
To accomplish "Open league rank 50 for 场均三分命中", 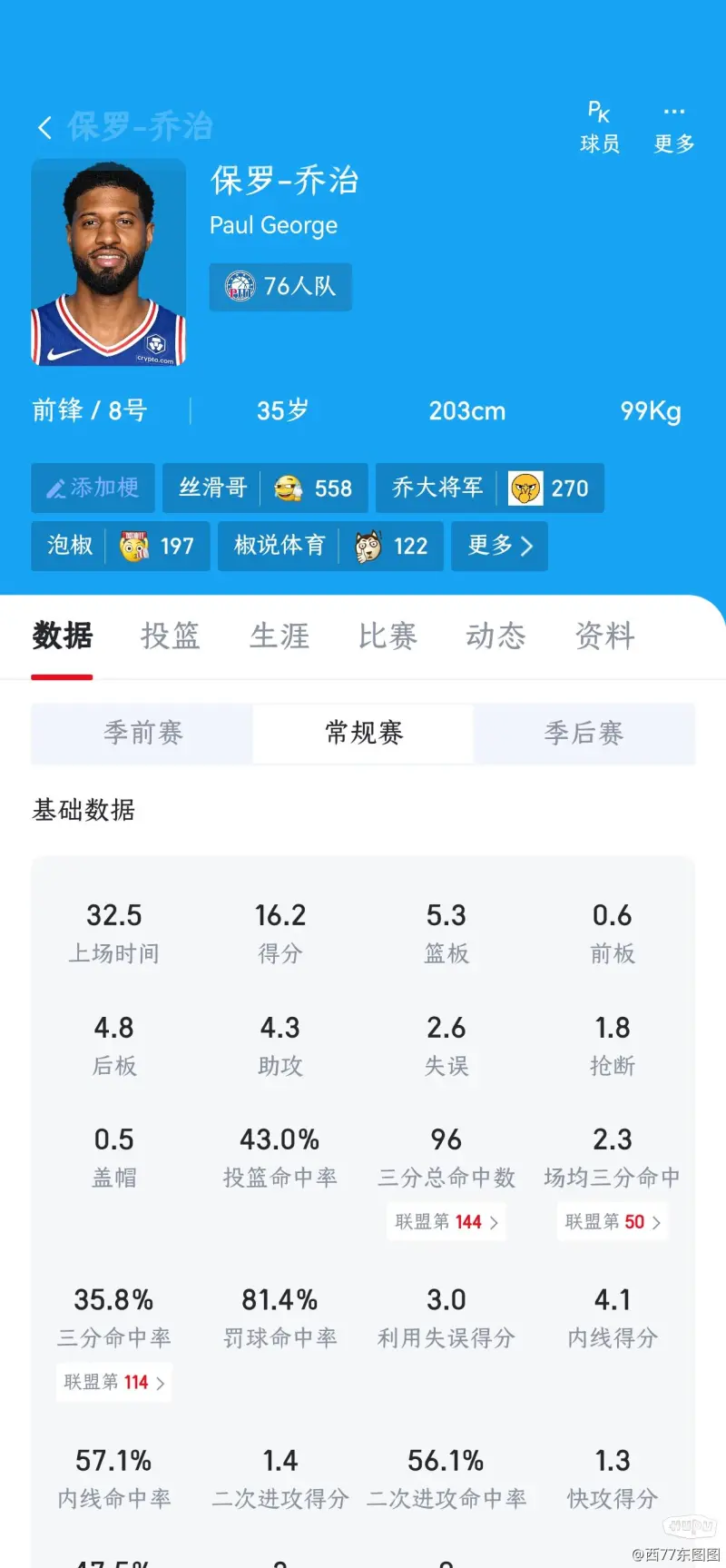I will [613, 1222].
